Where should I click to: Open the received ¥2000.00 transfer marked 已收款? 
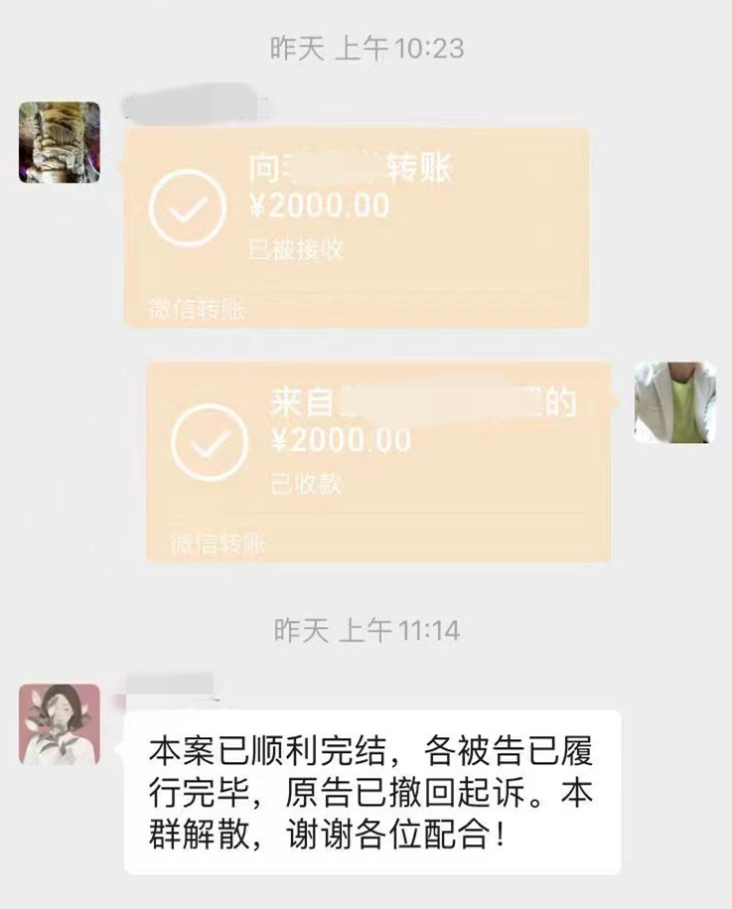[x=378, y=460]
